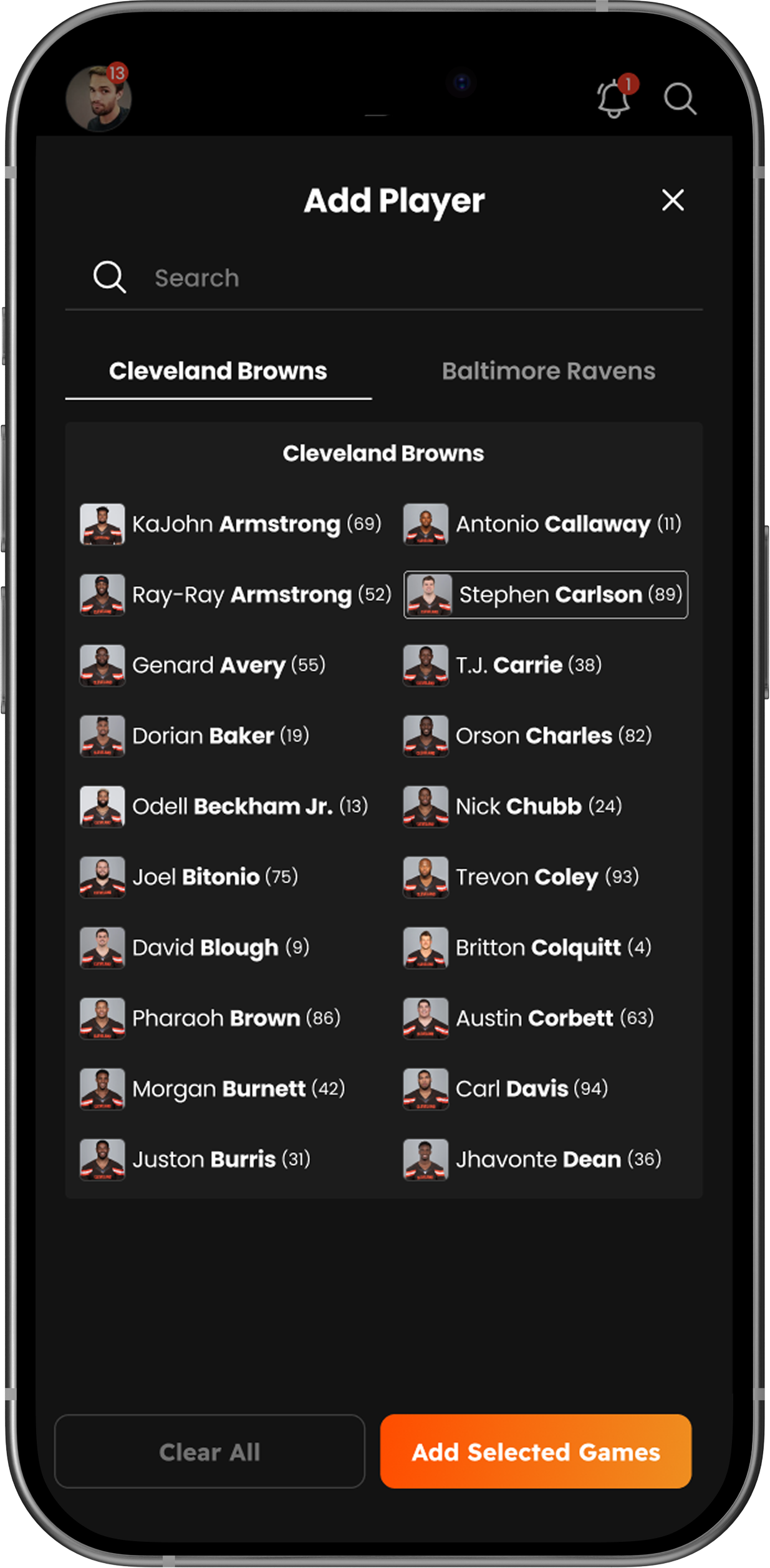This screenshot has height=1568, width=770.
Task: Focus the player Search field
Action: [x=399, y=278]
